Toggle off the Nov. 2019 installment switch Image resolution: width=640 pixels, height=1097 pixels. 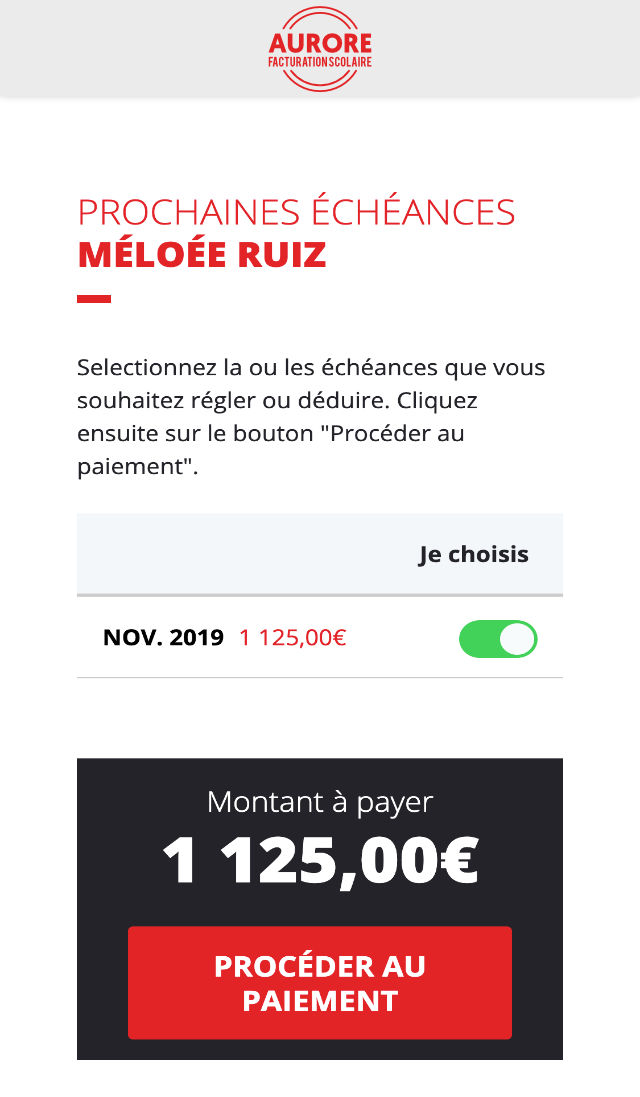coord(498,639)
